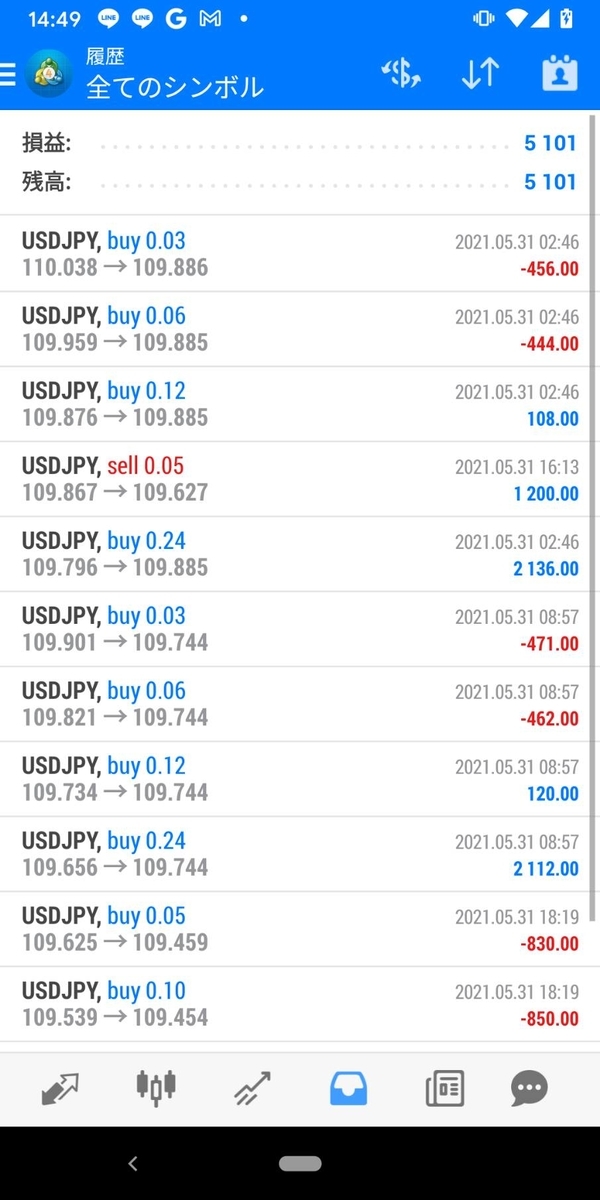Screen dimensions: 600x1200
Task: Open the side menu drawer
Action: pos(10,75)
